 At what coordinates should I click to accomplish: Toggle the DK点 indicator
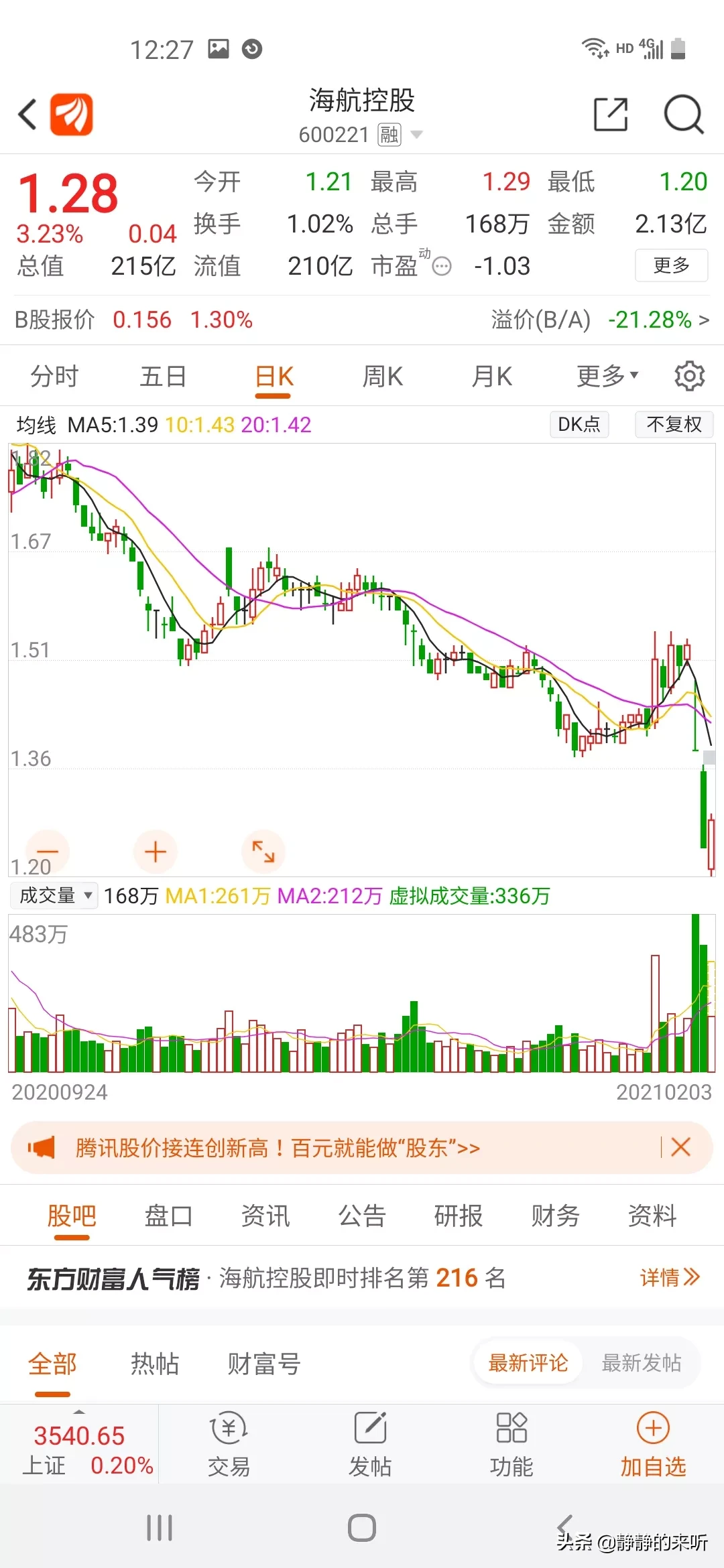tap(579, 424)
